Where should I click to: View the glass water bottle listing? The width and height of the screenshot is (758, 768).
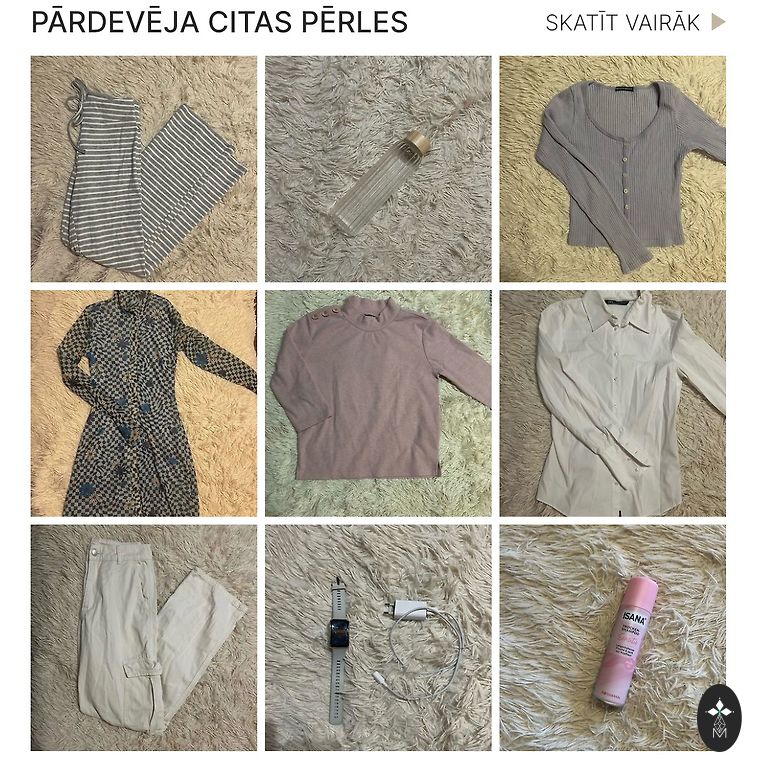(378, 169)
